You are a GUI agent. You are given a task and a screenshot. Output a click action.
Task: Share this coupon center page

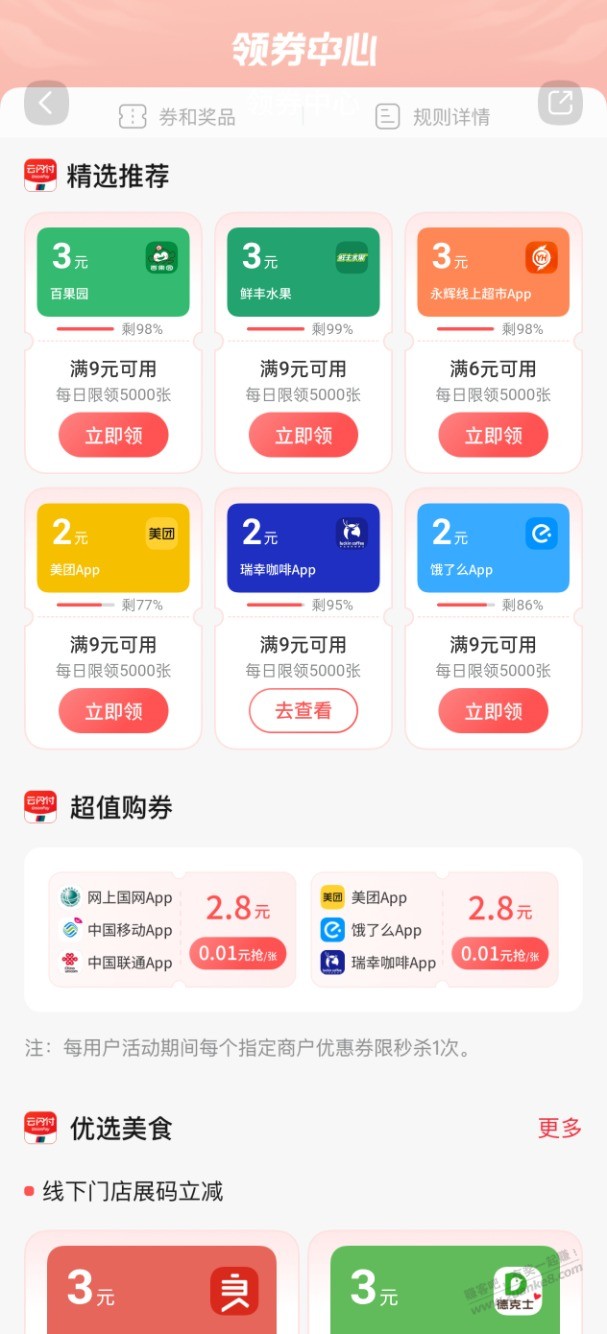tap(560, 102)
